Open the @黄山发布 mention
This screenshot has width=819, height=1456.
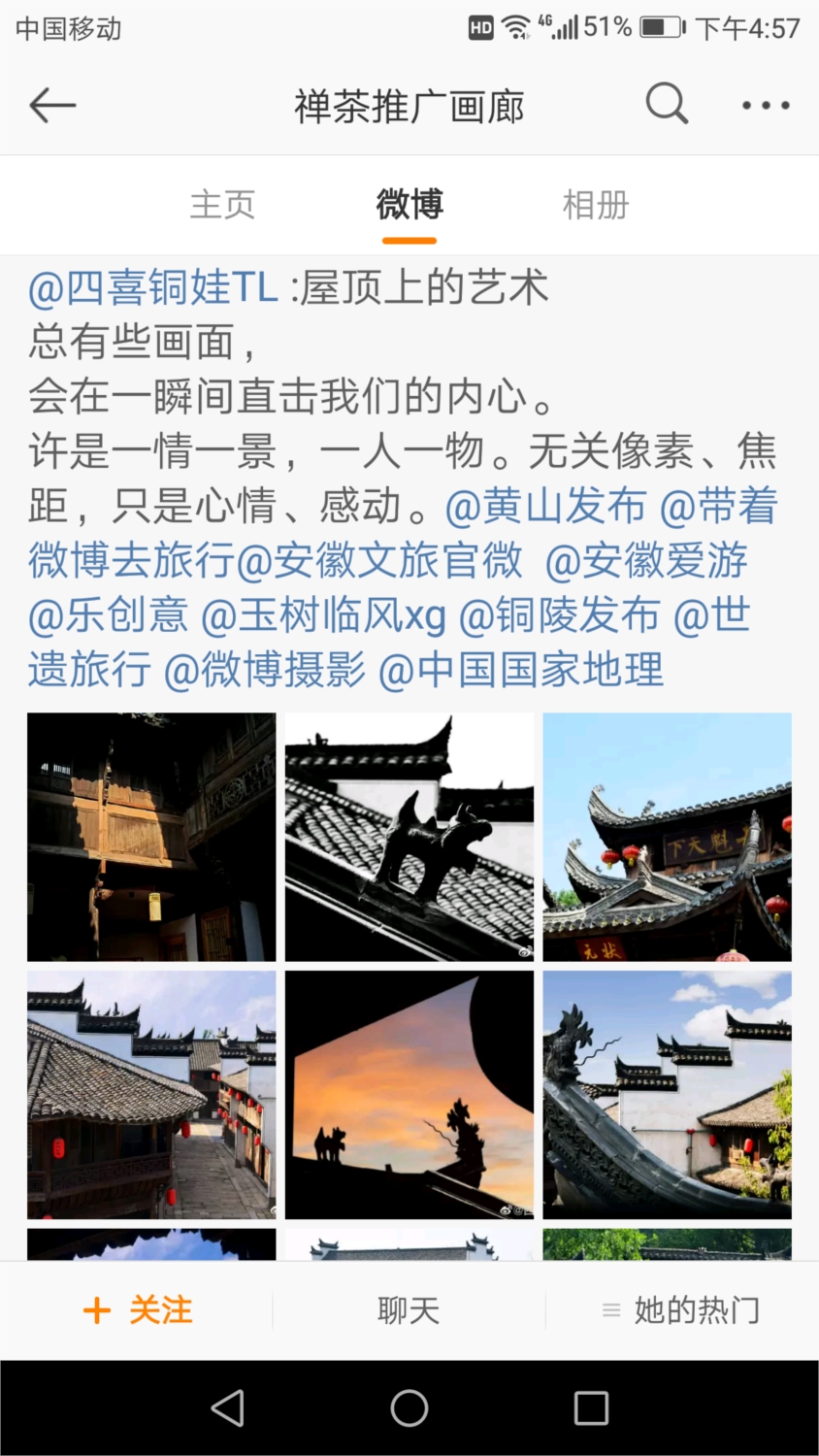click(x=545, y=507)
